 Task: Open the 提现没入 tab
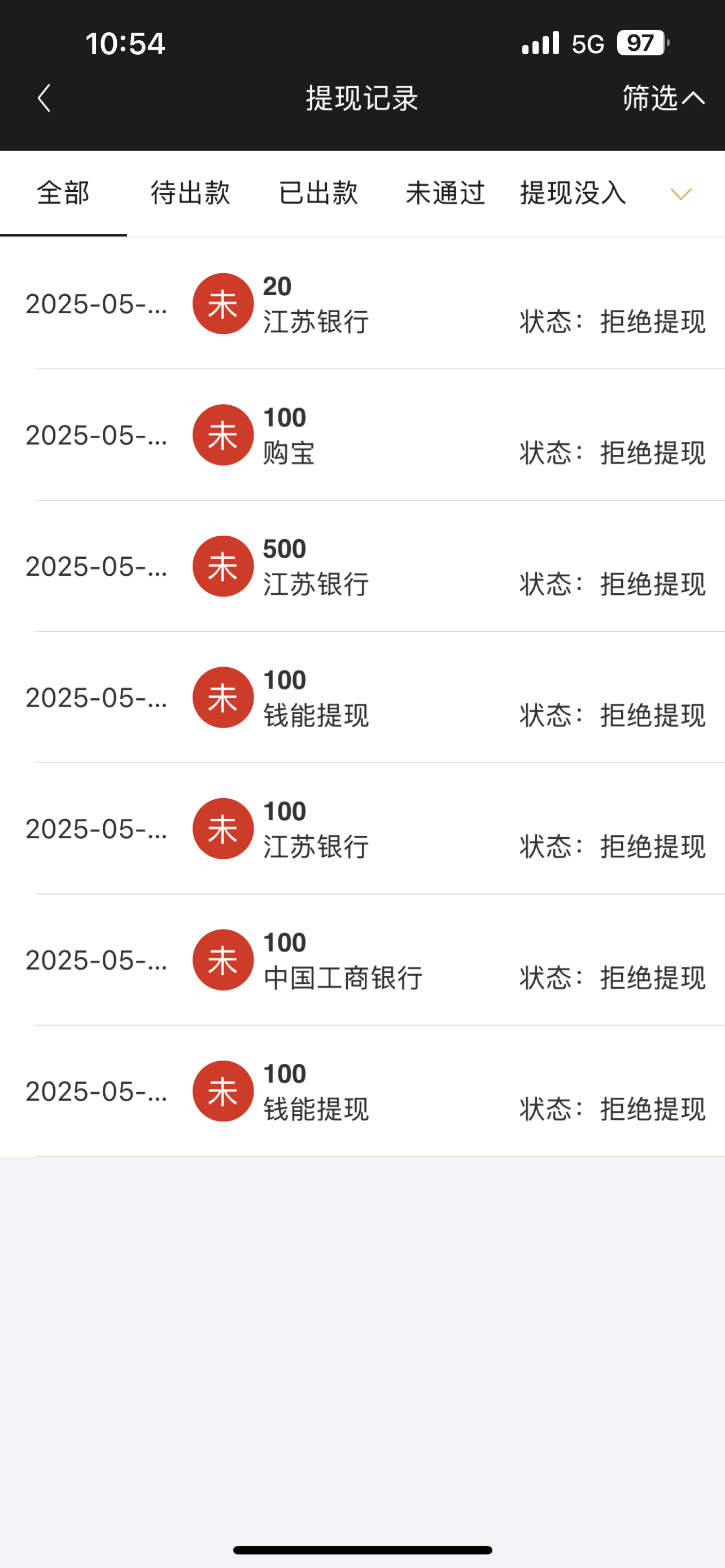point(573,194)
